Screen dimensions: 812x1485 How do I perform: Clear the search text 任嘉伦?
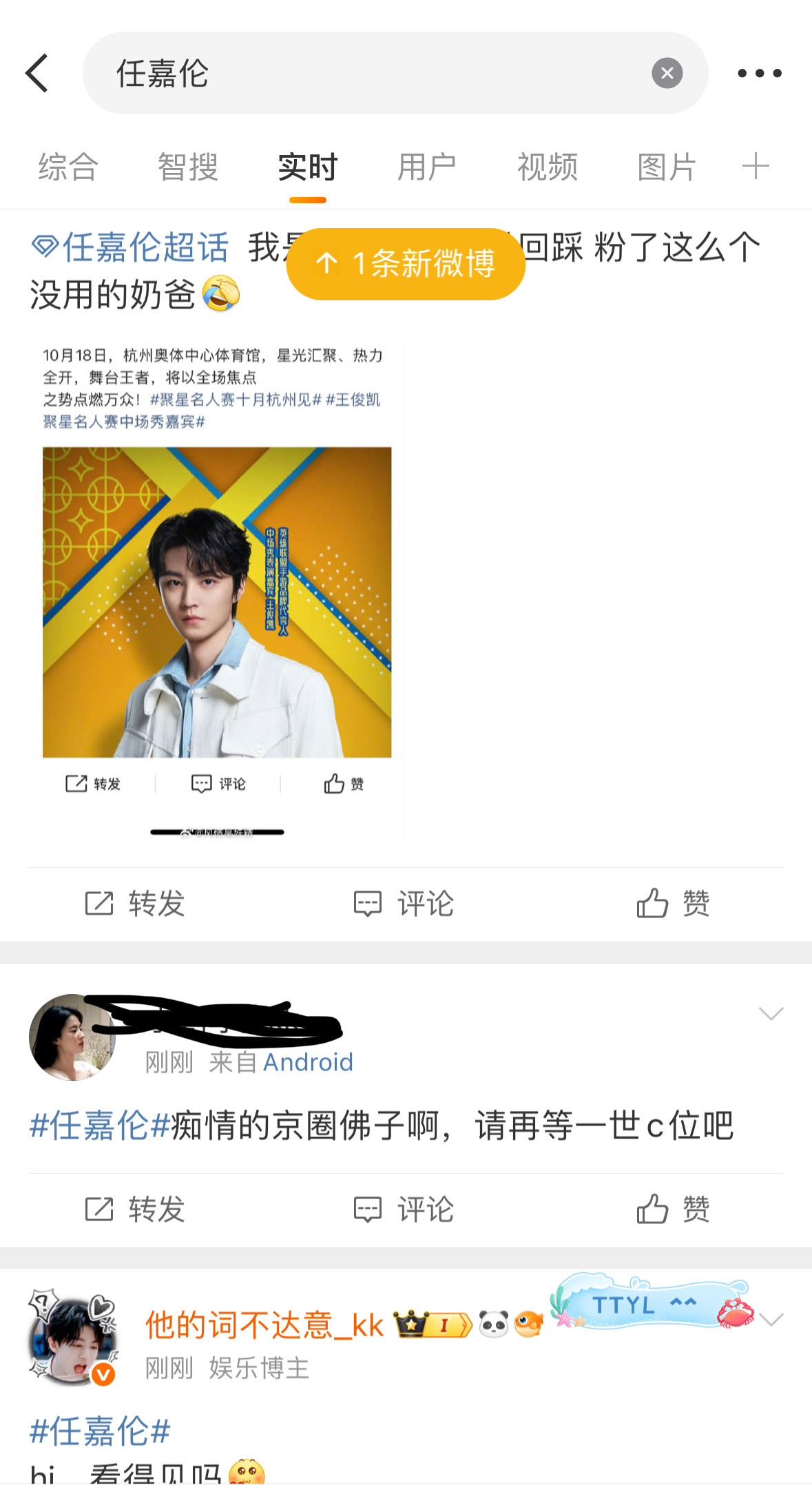pos(667,73)
